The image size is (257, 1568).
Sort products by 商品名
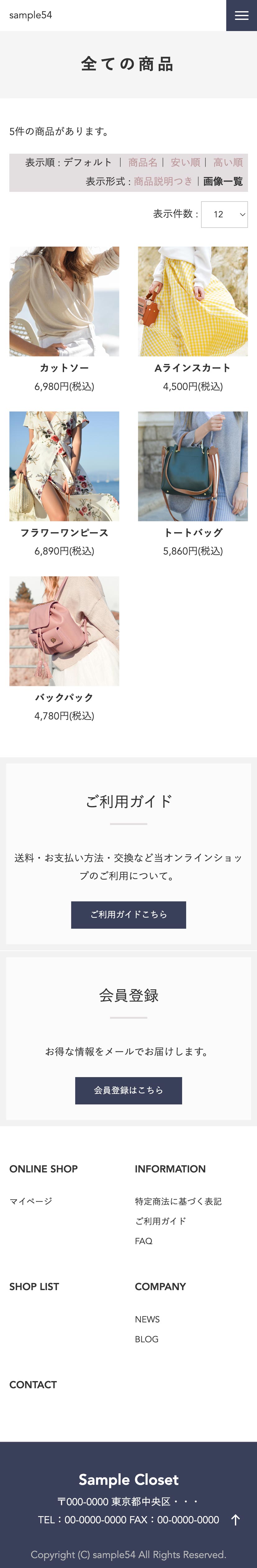[x=143, y=162]
